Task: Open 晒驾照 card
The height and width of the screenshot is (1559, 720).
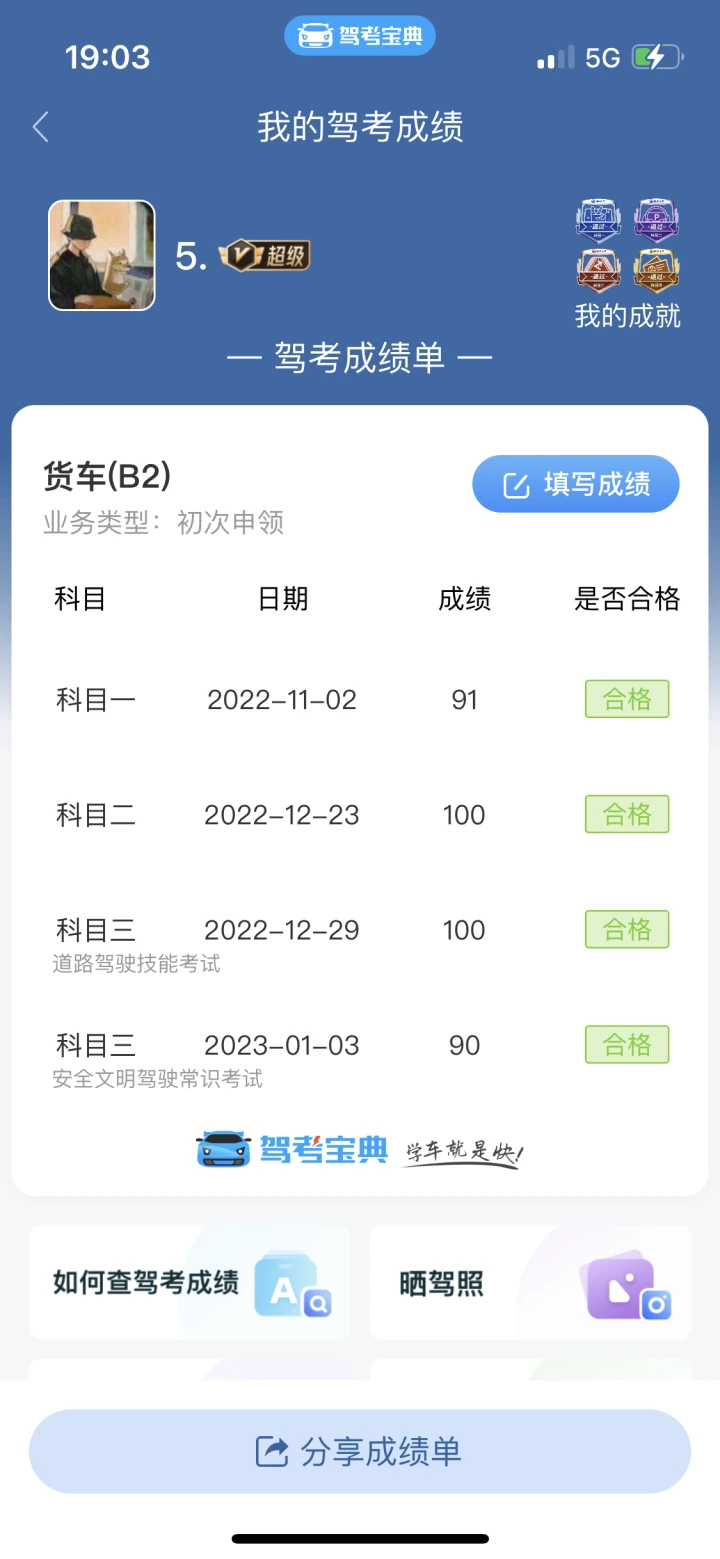Action: pyautogui.click(x=531, y=1282)
